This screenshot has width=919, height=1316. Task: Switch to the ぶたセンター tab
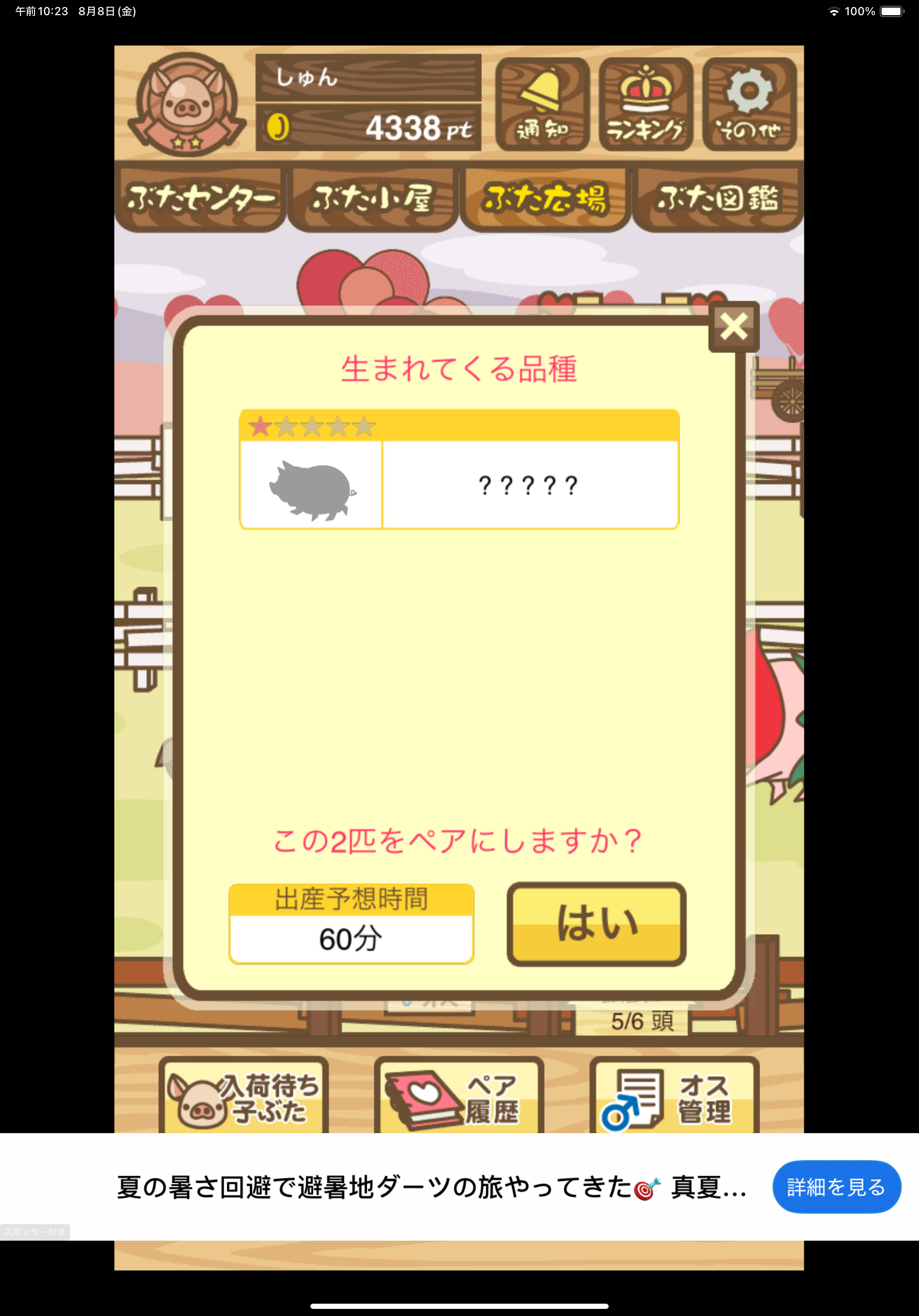pos(200,198)
